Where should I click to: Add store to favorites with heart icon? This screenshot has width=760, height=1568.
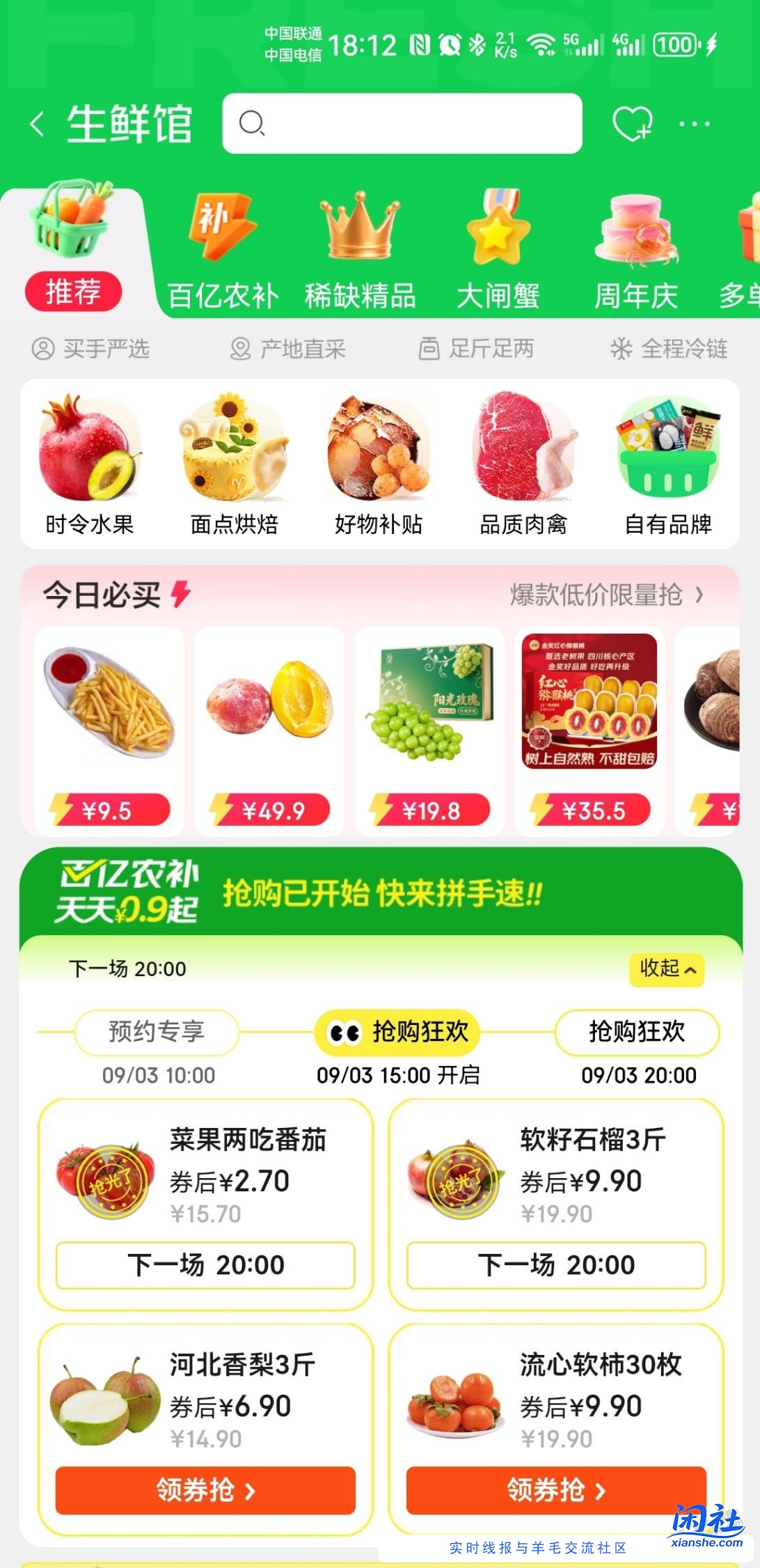tap(631, 124)
